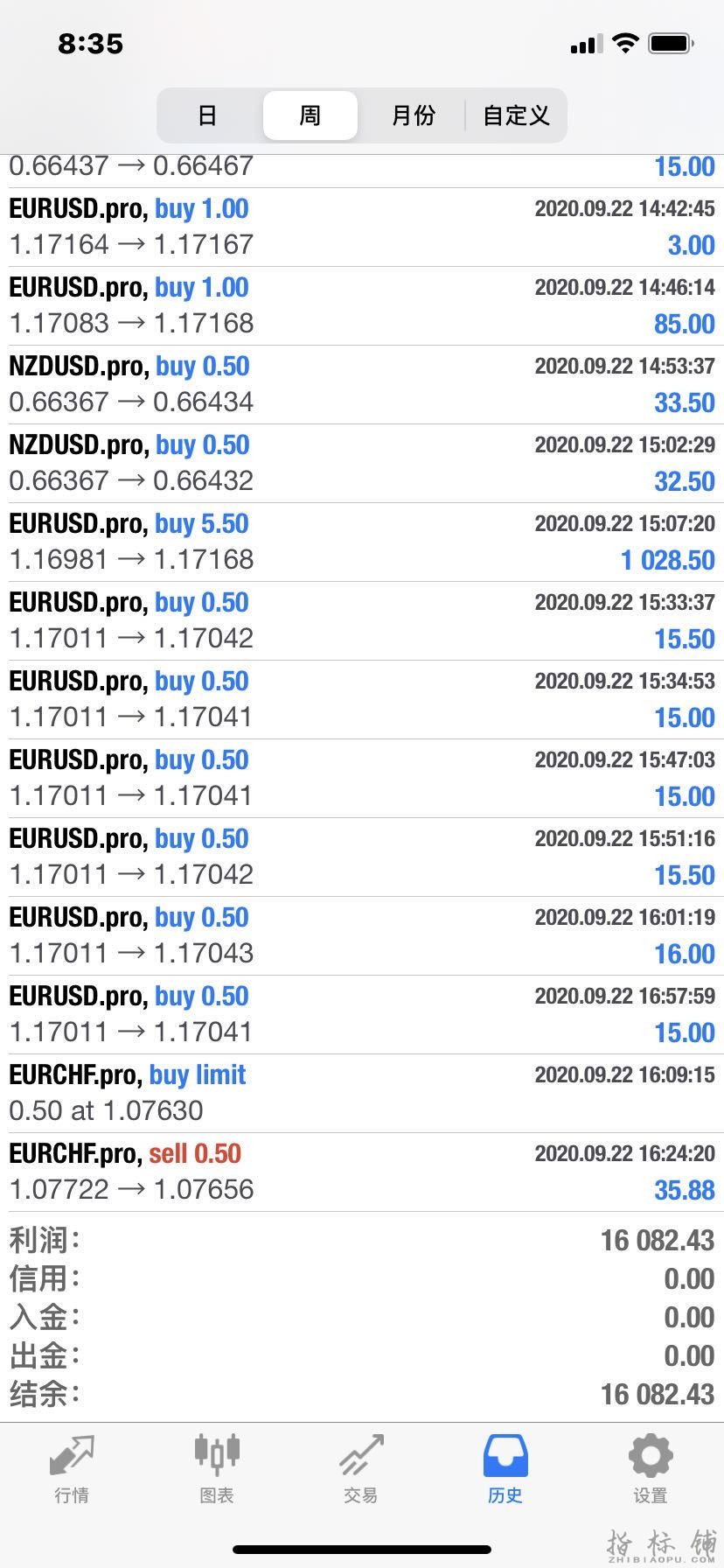Open the EURUSD trade with 85.00 profit
724x1568 pixels.
point(362,305)
